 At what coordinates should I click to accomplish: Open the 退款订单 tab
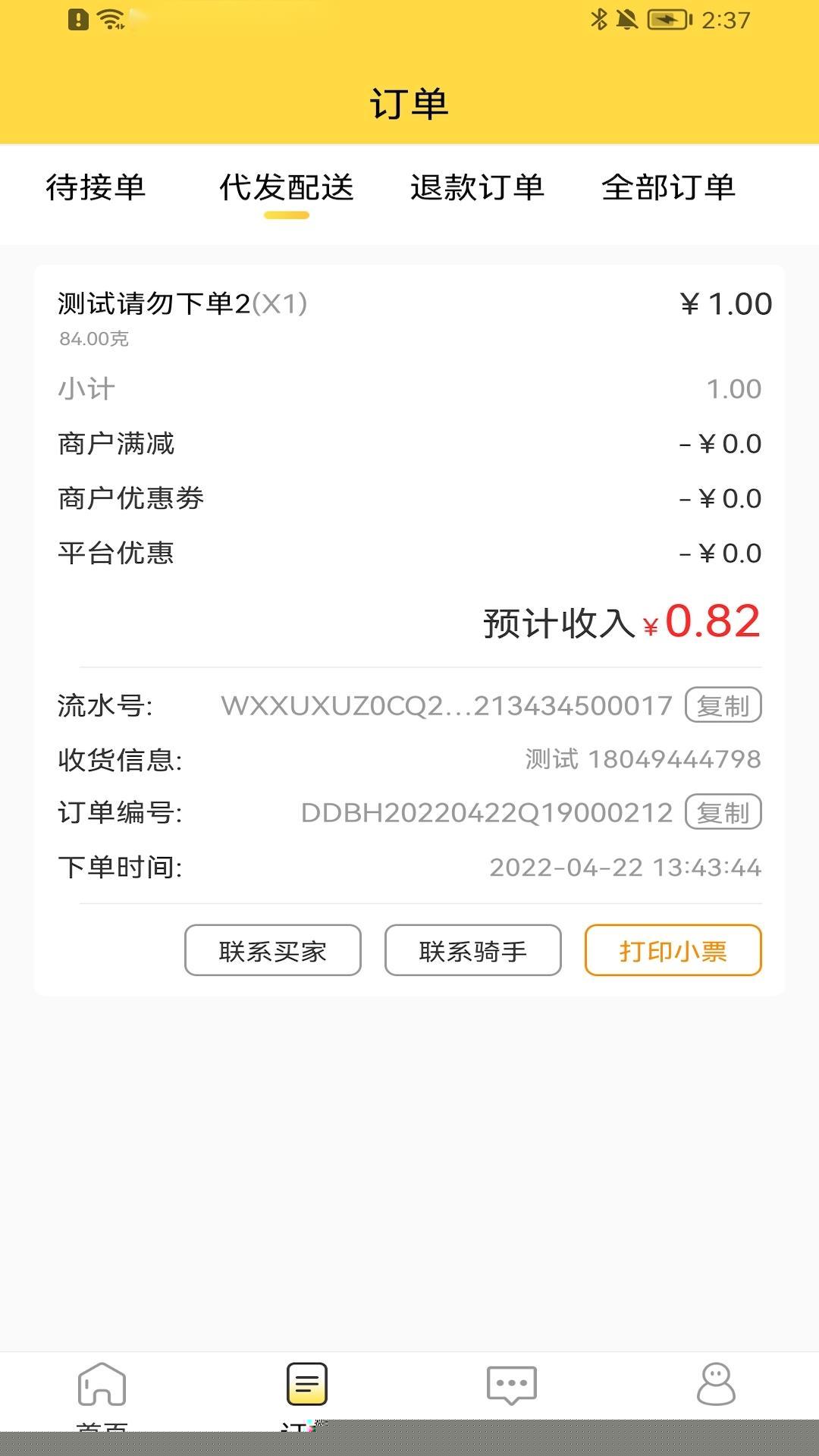pos(478,187)
